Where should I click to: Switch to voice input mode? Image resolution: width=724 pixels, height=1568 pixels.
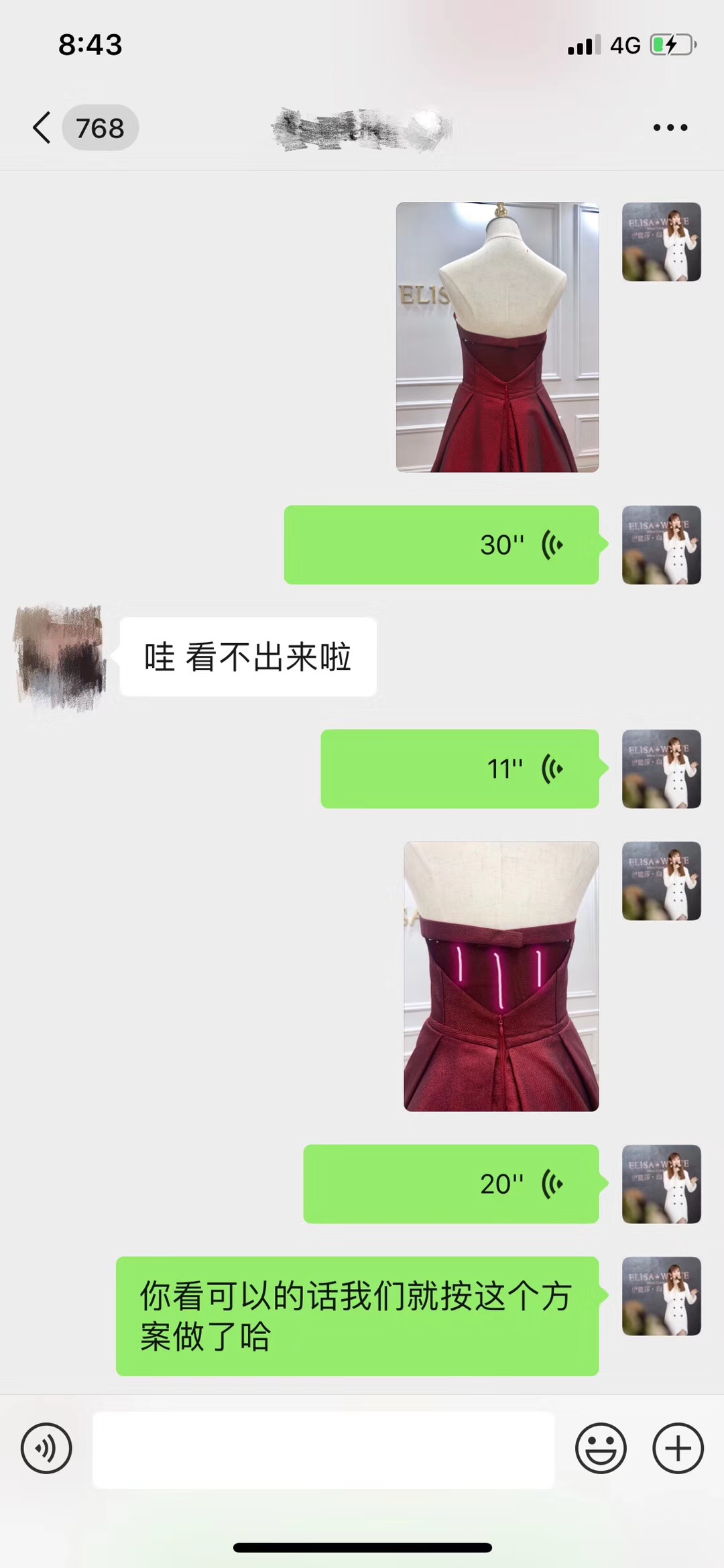point(46,1448)
